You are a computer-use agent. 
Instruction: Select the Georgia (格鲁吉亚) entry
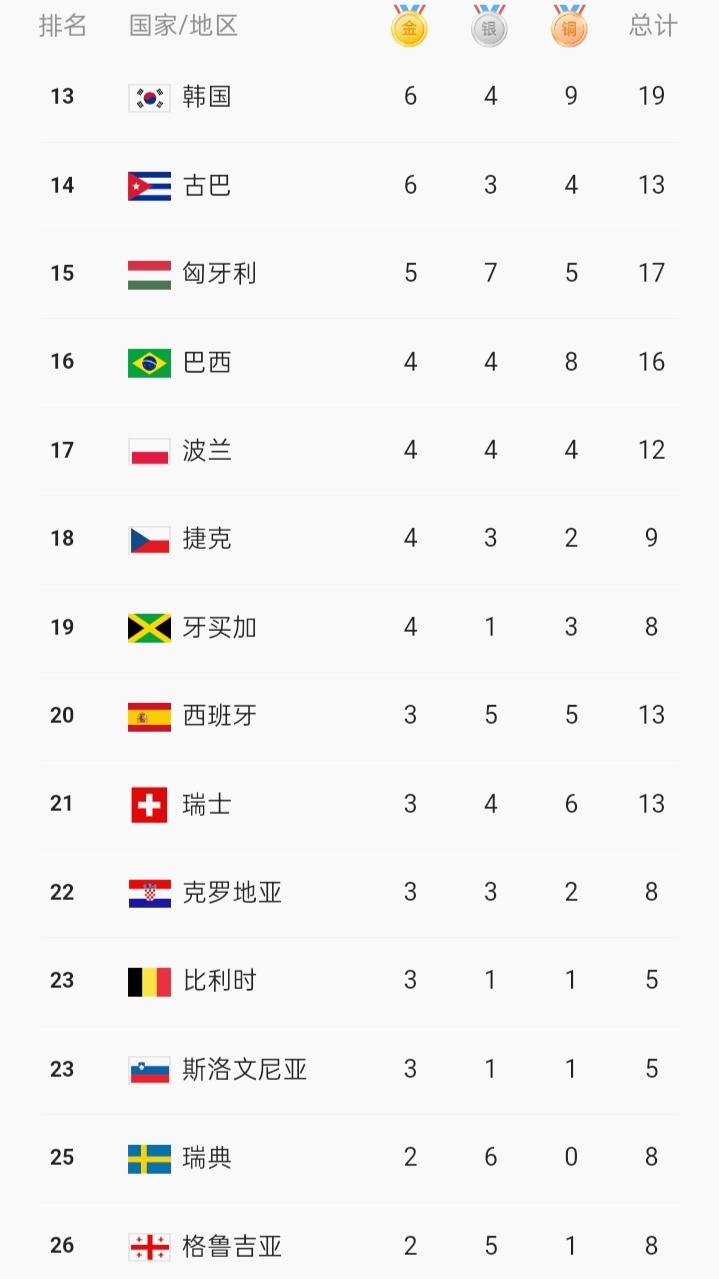pos(232,1246)
